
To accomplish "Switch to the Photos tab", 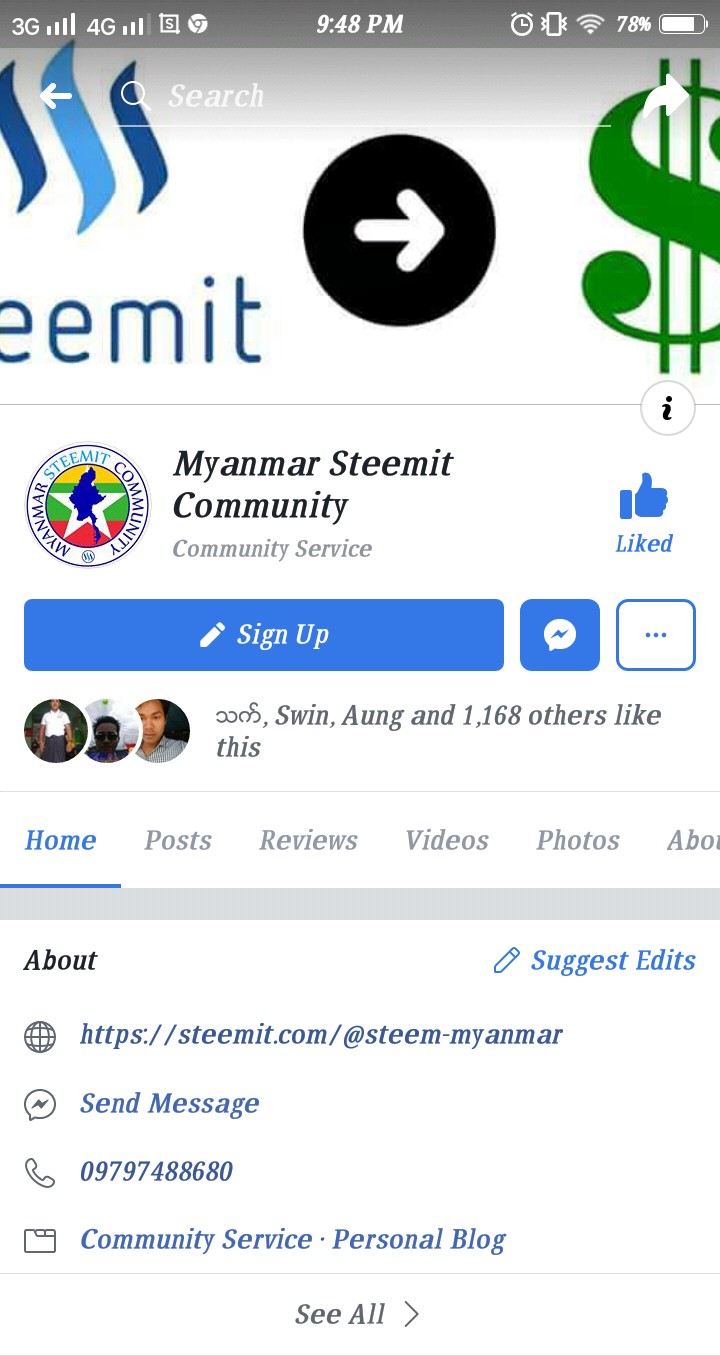I will pyautogui.click(x=578, y=840).
